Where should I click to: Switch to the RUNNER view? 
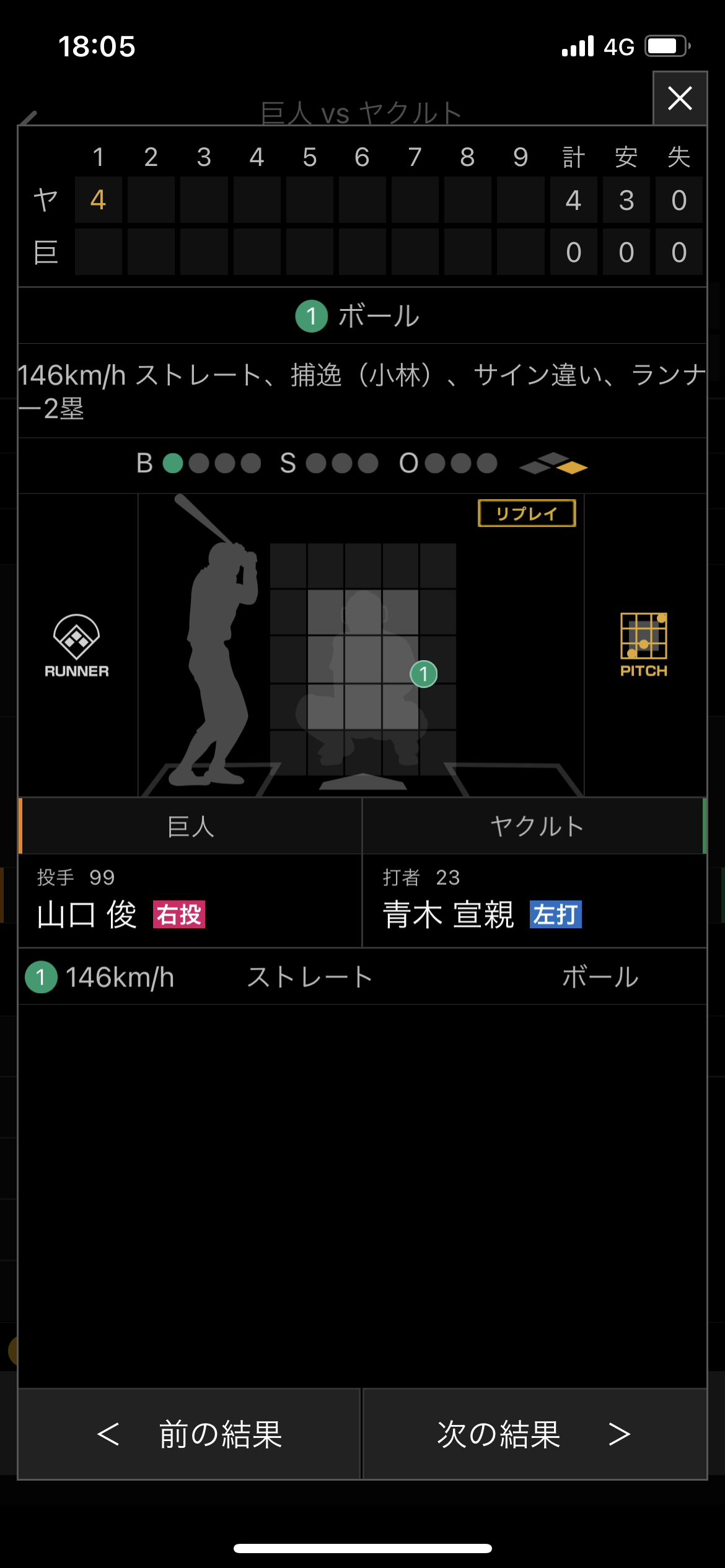(76, 645)
